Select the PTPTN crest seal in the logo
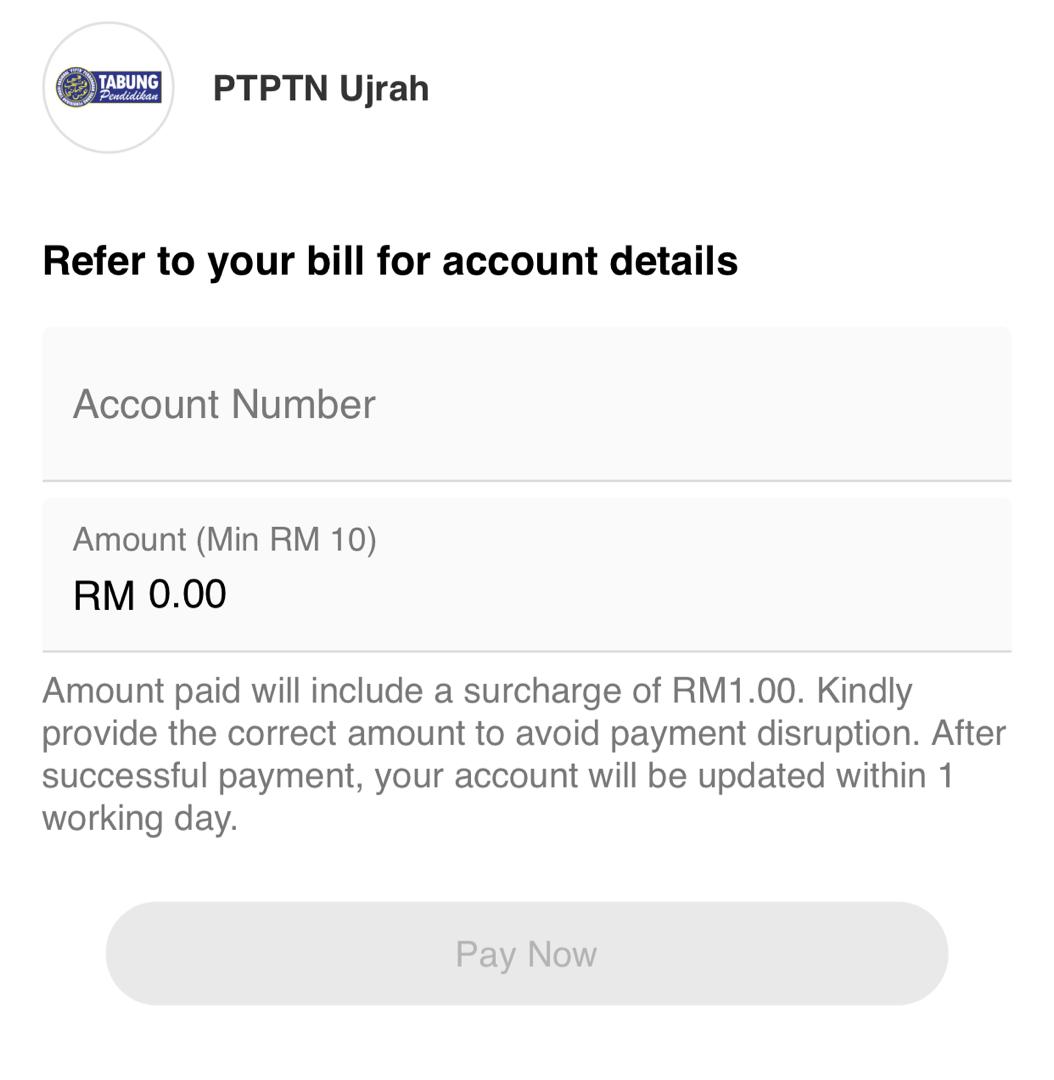The height and width of the screenshot is (1080, 1054). pyautogui.click(x=80, y=86)
